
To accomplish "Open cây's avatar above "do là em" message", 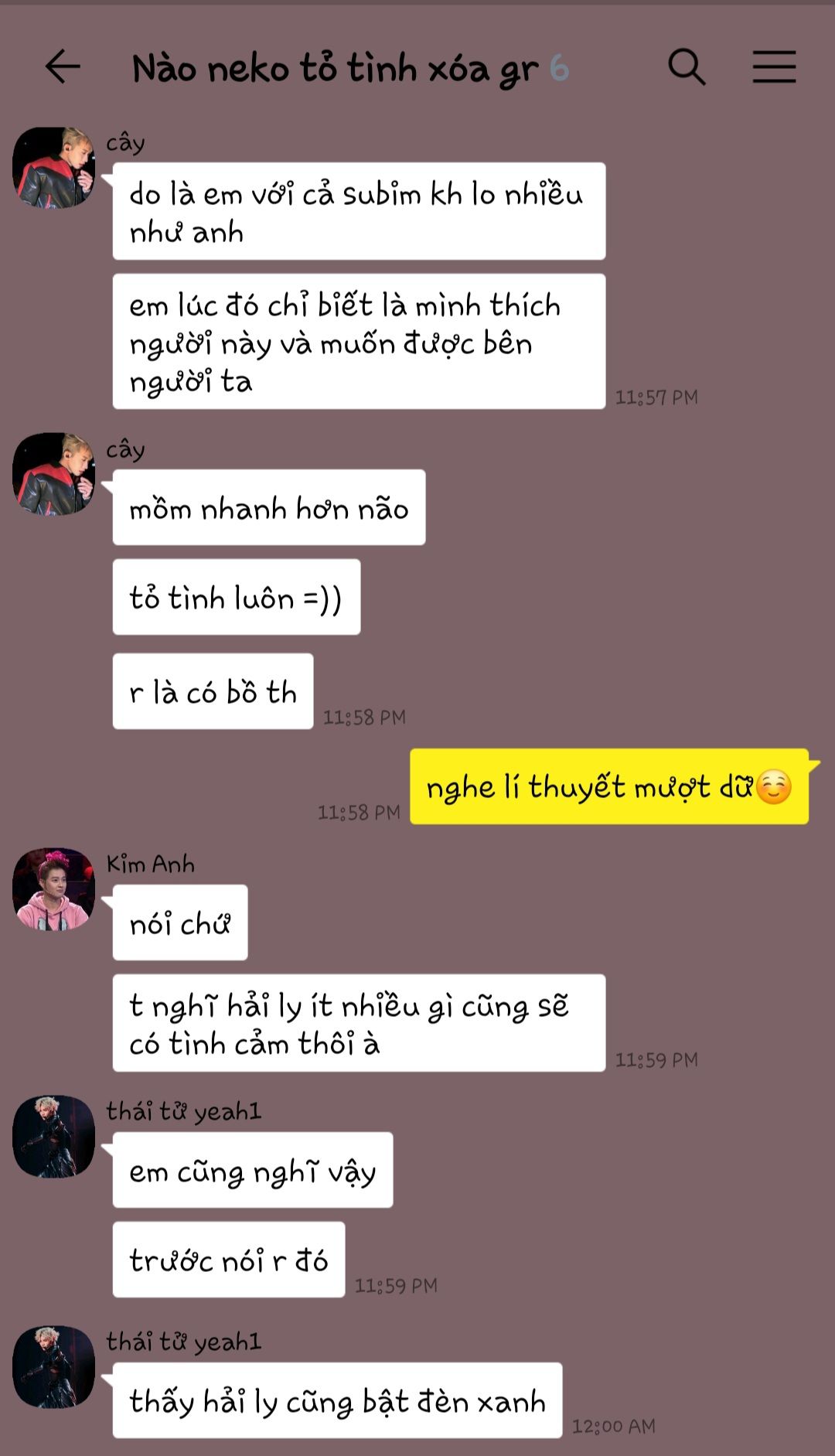I will click(53, 168).
